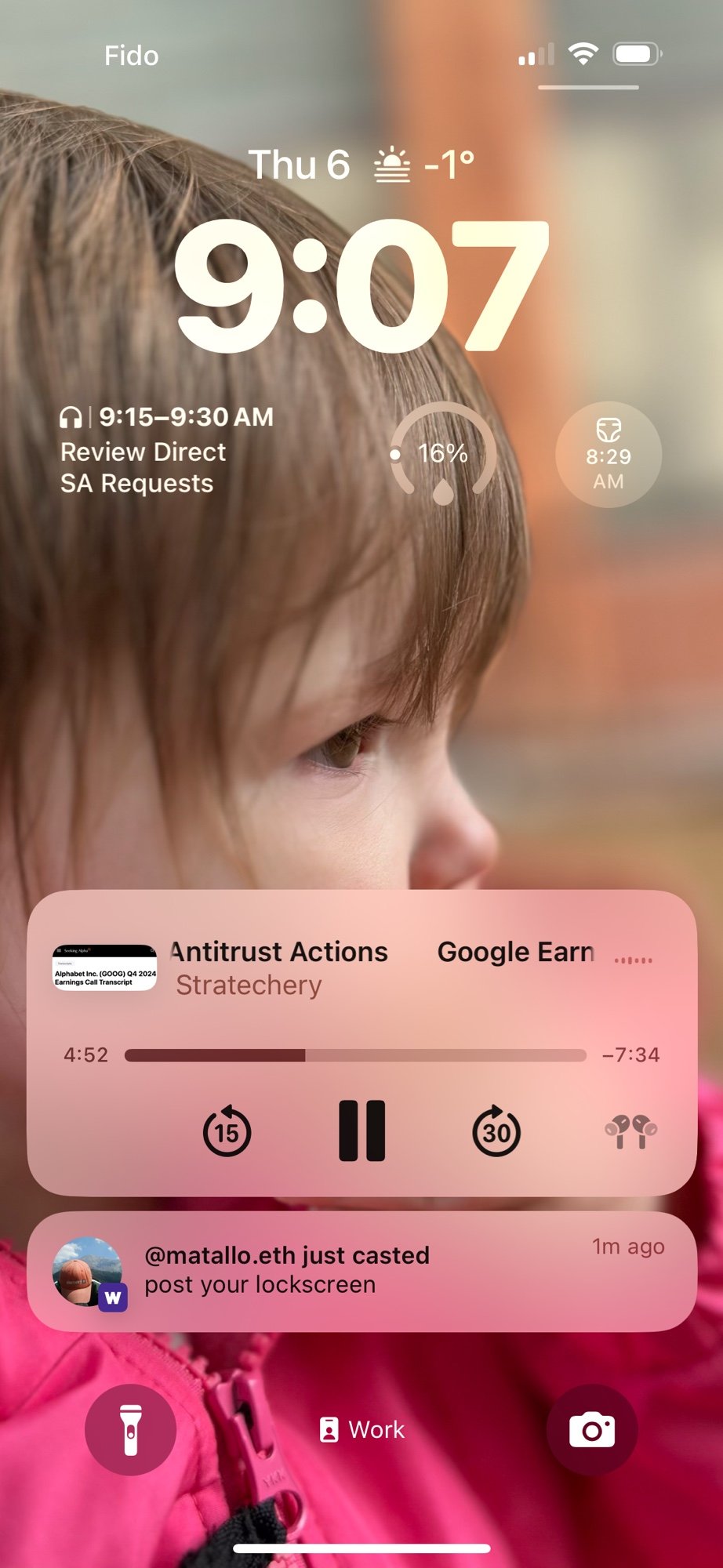This screenshot has width=723, height=1568.
Task: Pause the Stratechery podcast playback
Action: [x=361, y=1131]
